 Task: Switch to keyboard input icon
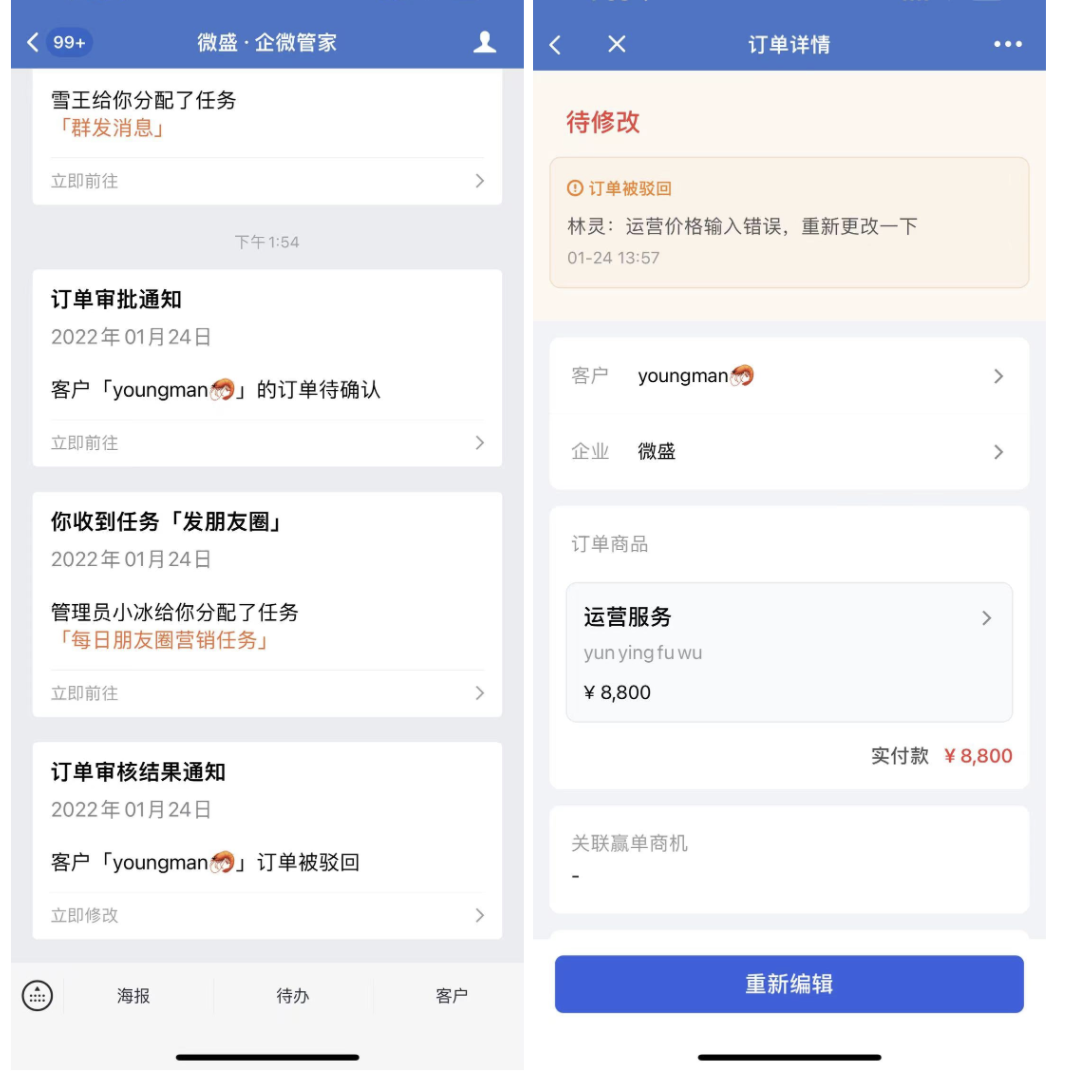[x=37, y=995]
